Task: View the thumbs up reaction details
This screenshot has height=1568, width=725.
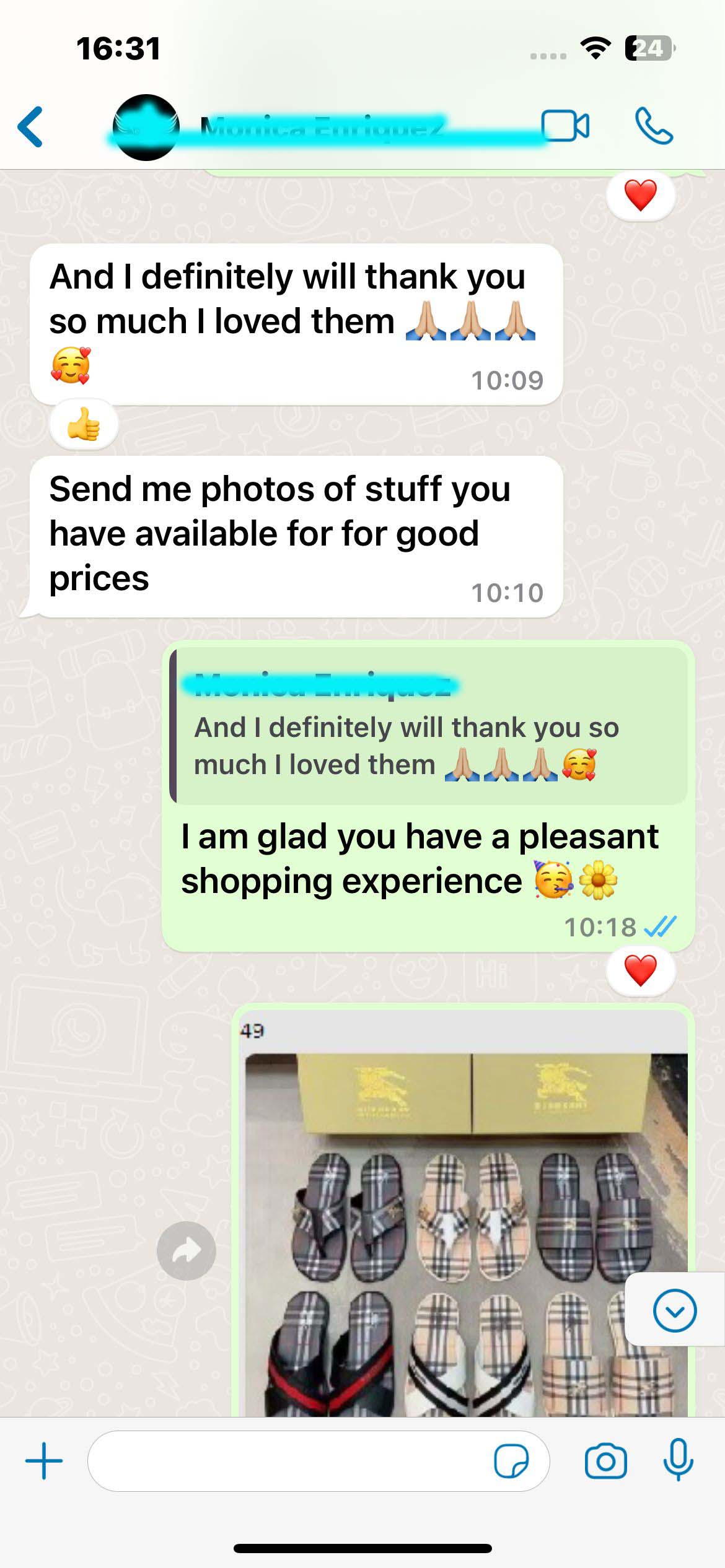Action: pyautogui.click(x=84, y=425)
